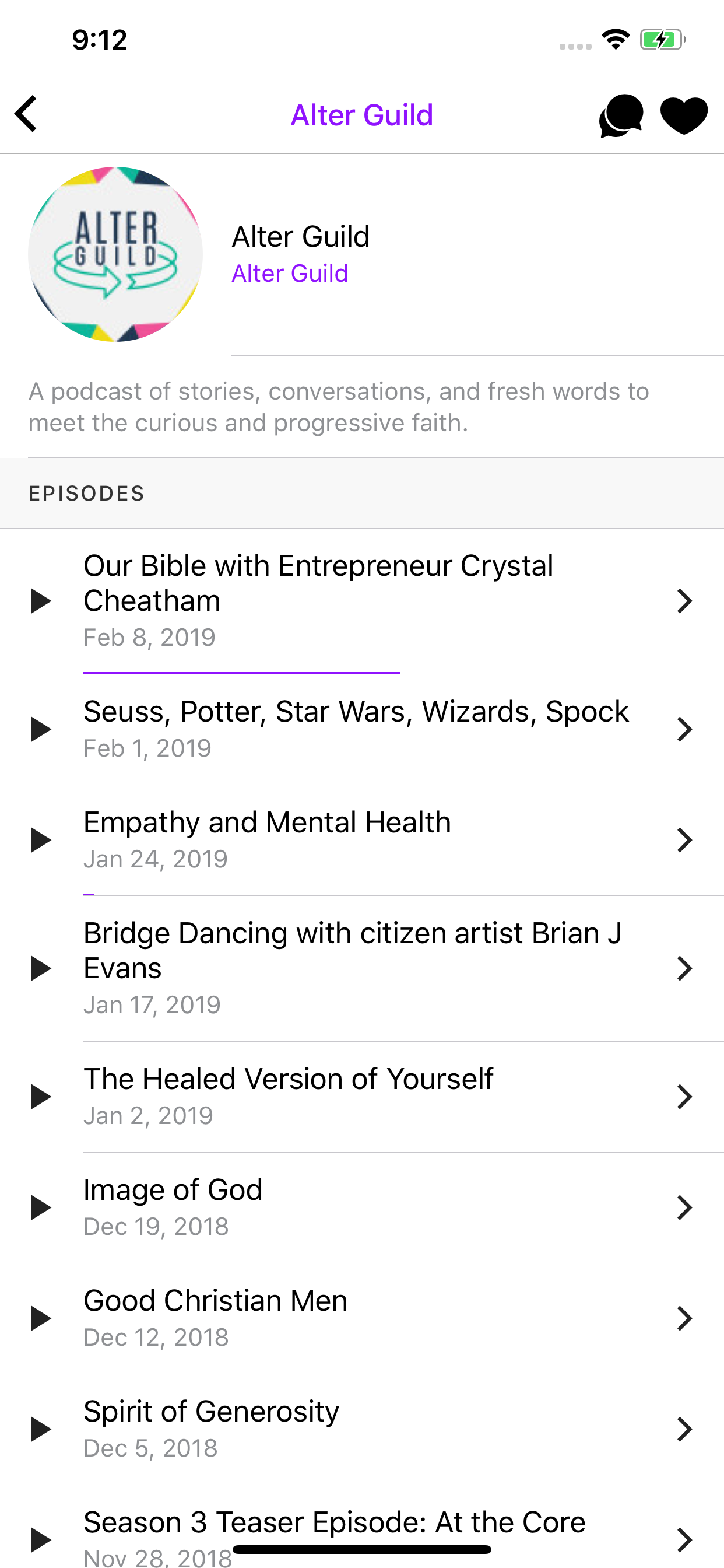Open details for Seuss, Potter, Star Wars episode
The image size is (724, 1568).
point(685,729)
